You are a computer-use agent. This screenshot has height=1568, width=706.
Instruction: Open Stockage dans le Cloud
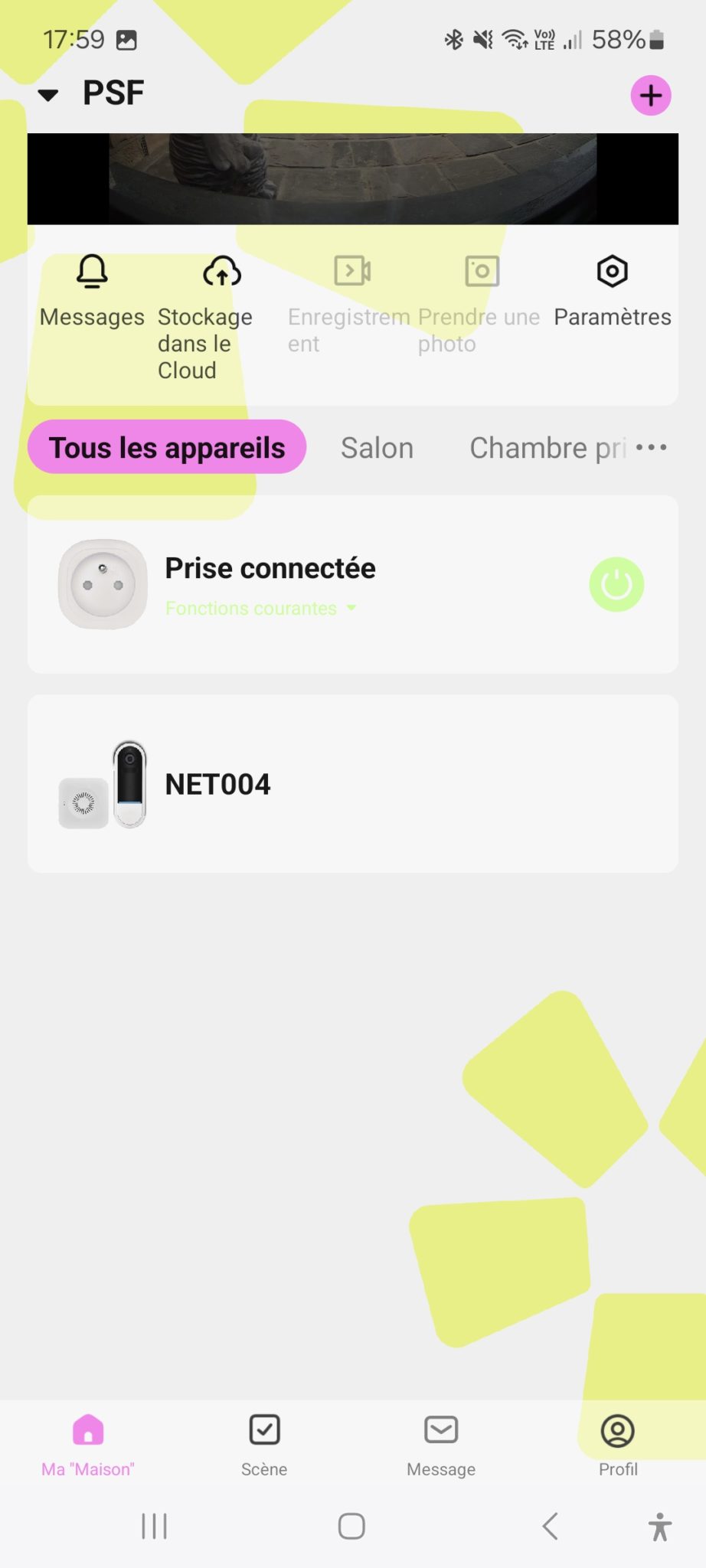point(221,315)
